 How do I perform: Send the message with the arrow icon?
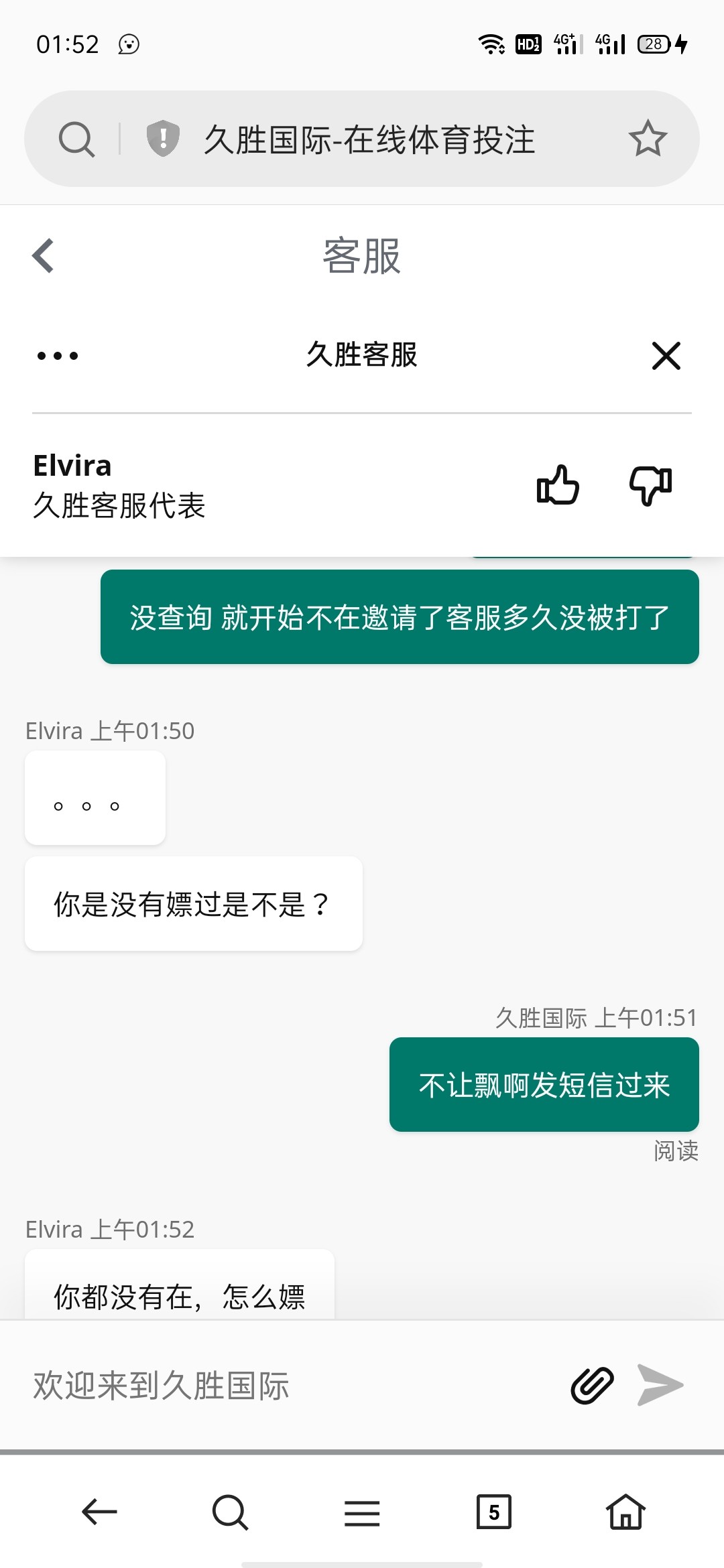pos(660,1384)
